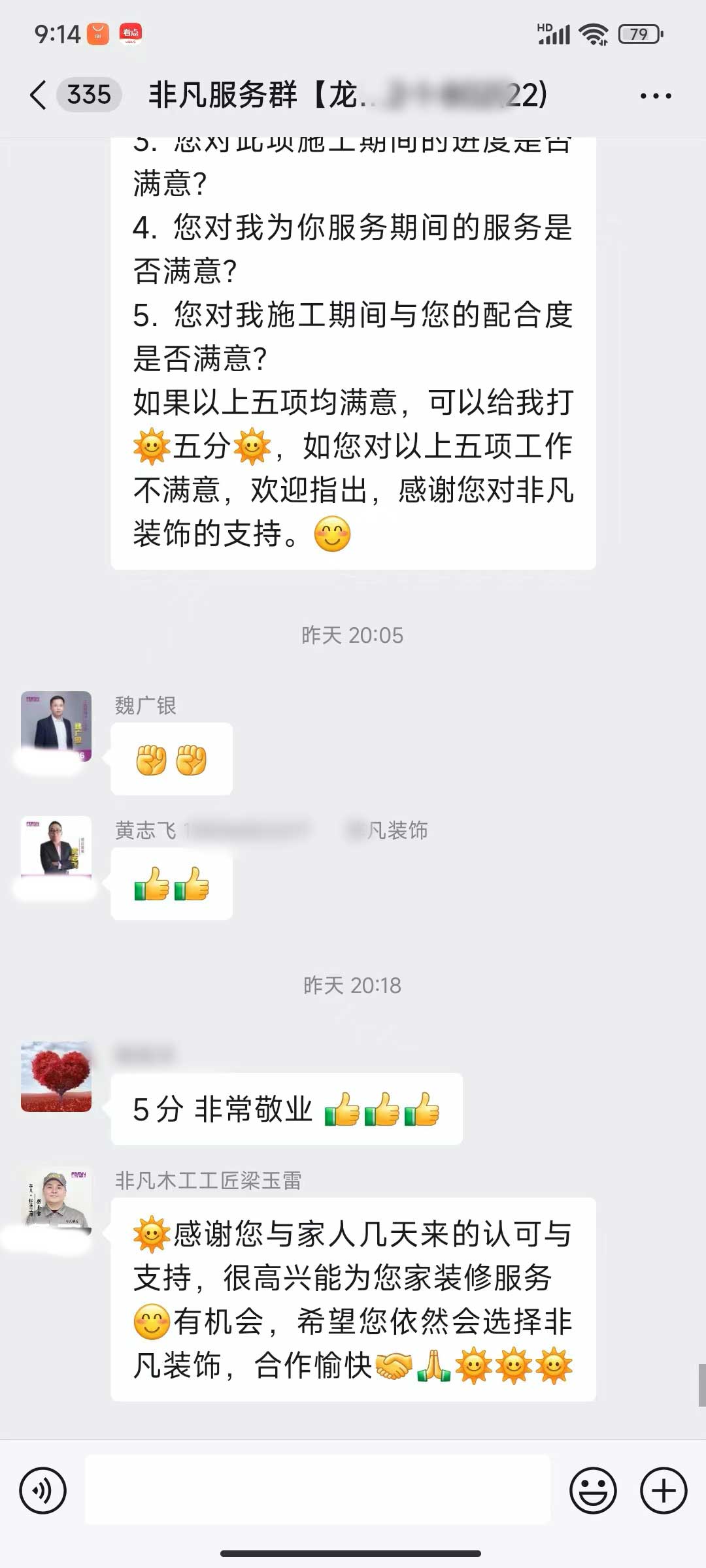Open the red heart tree avatar profile

tap(56, 1076)
